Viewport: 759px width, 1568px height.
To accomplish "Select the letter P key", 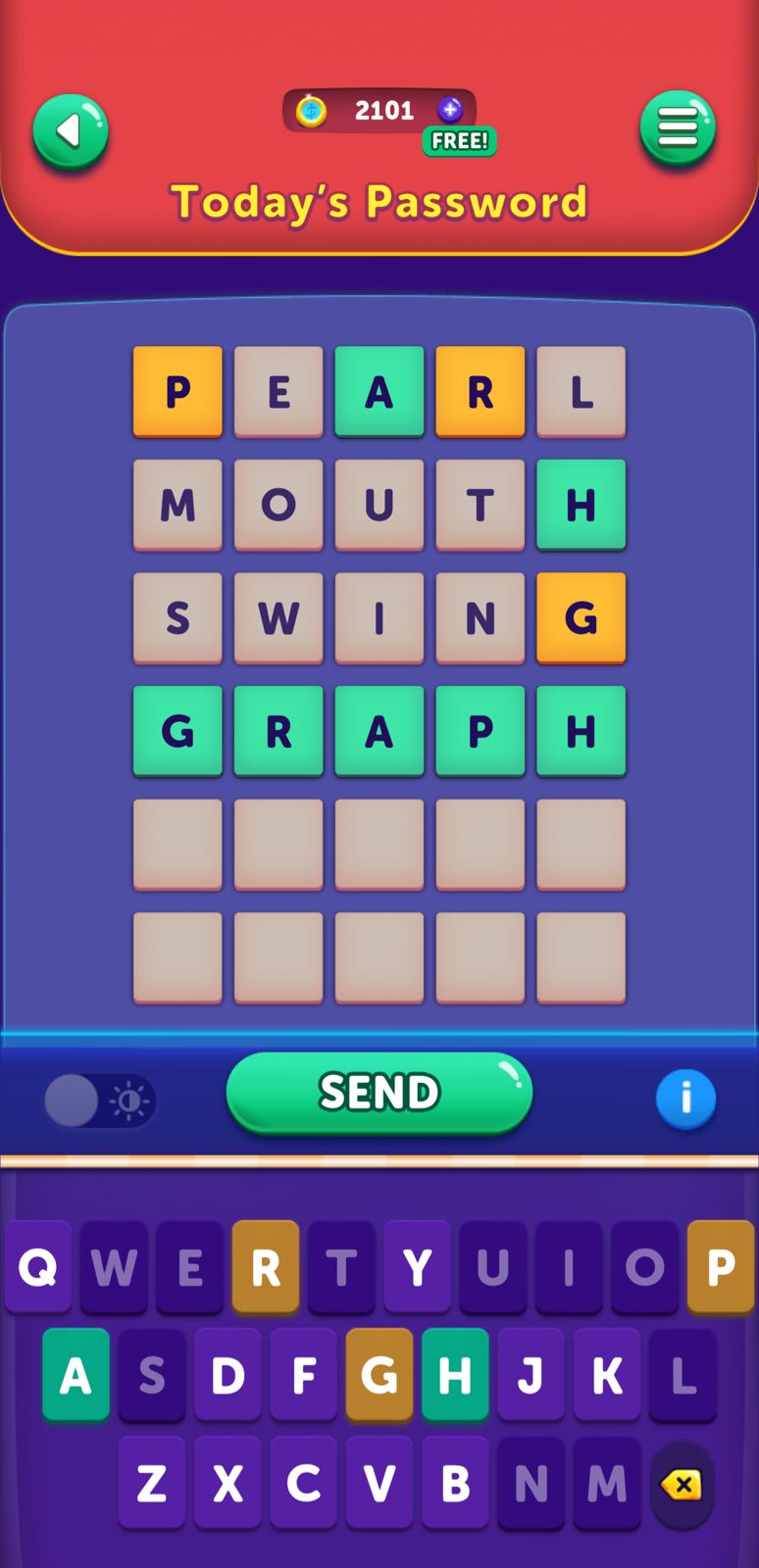I will pyautogui.click(x=720, y=1266).
